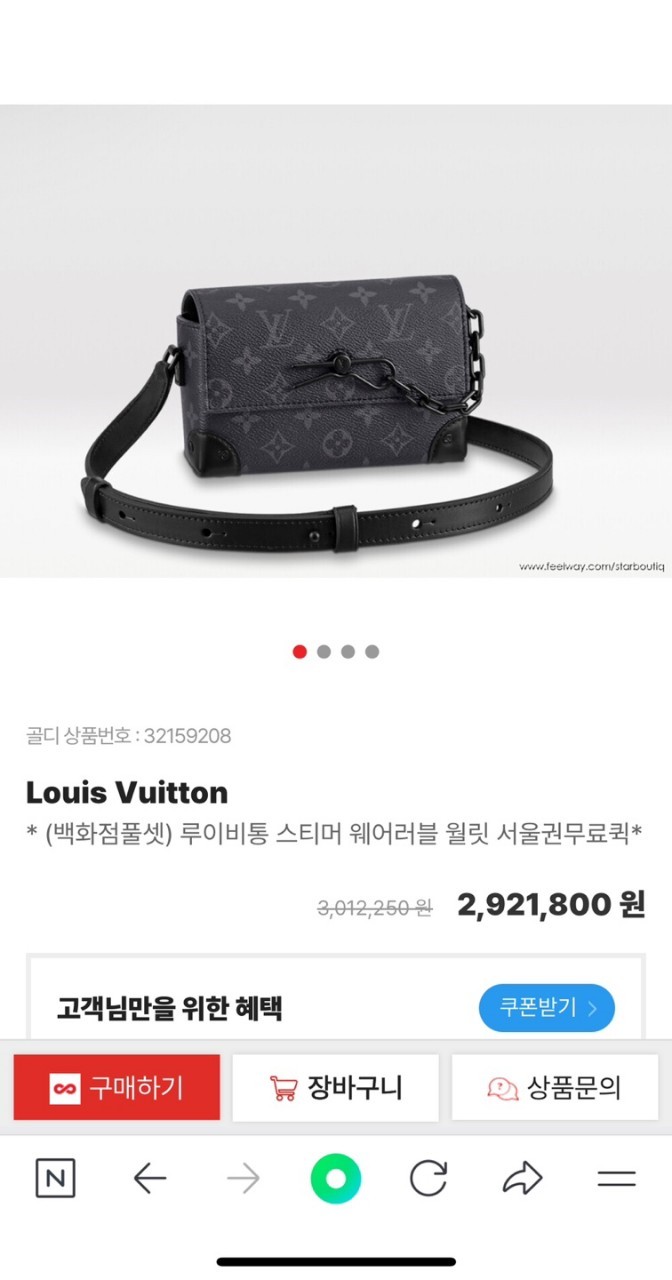Open the browser hamburger menu
Image resolution: width=672 pixels, height=1280 pixels.
coord(617,1179)
